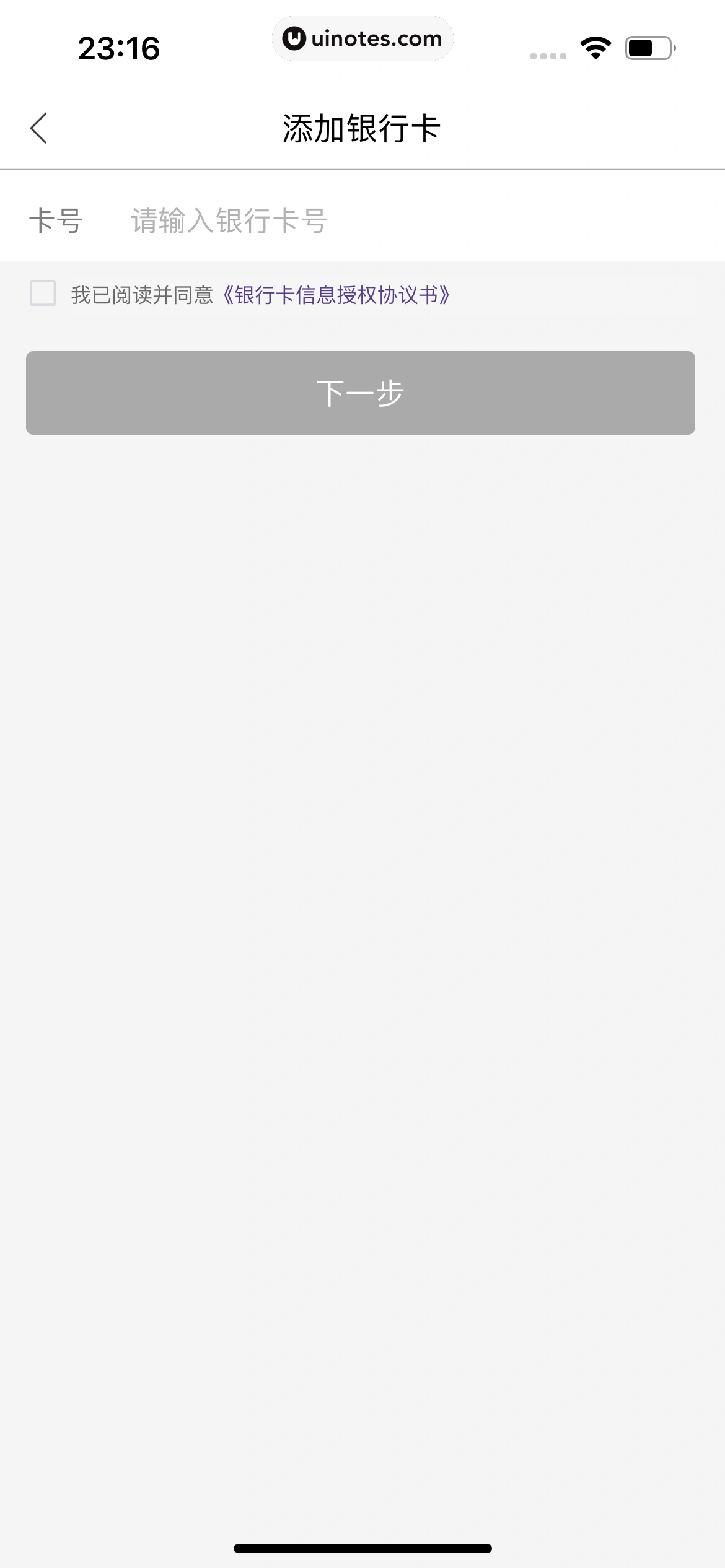Tap the 下一步 button
Viewport: 725px width, 1568px height.
[360, 393]
